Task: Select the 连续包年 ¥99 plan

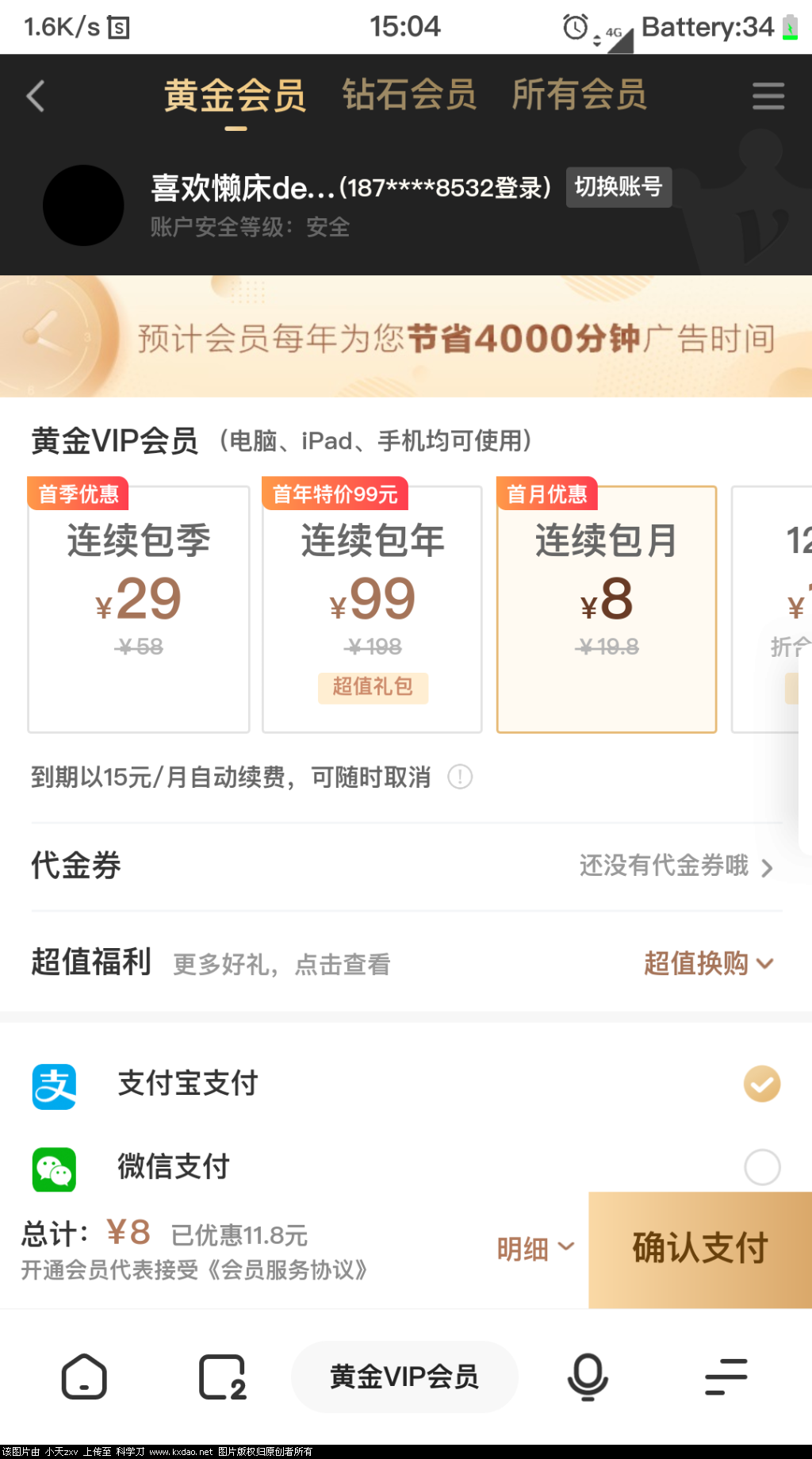Action: point(373,609)
